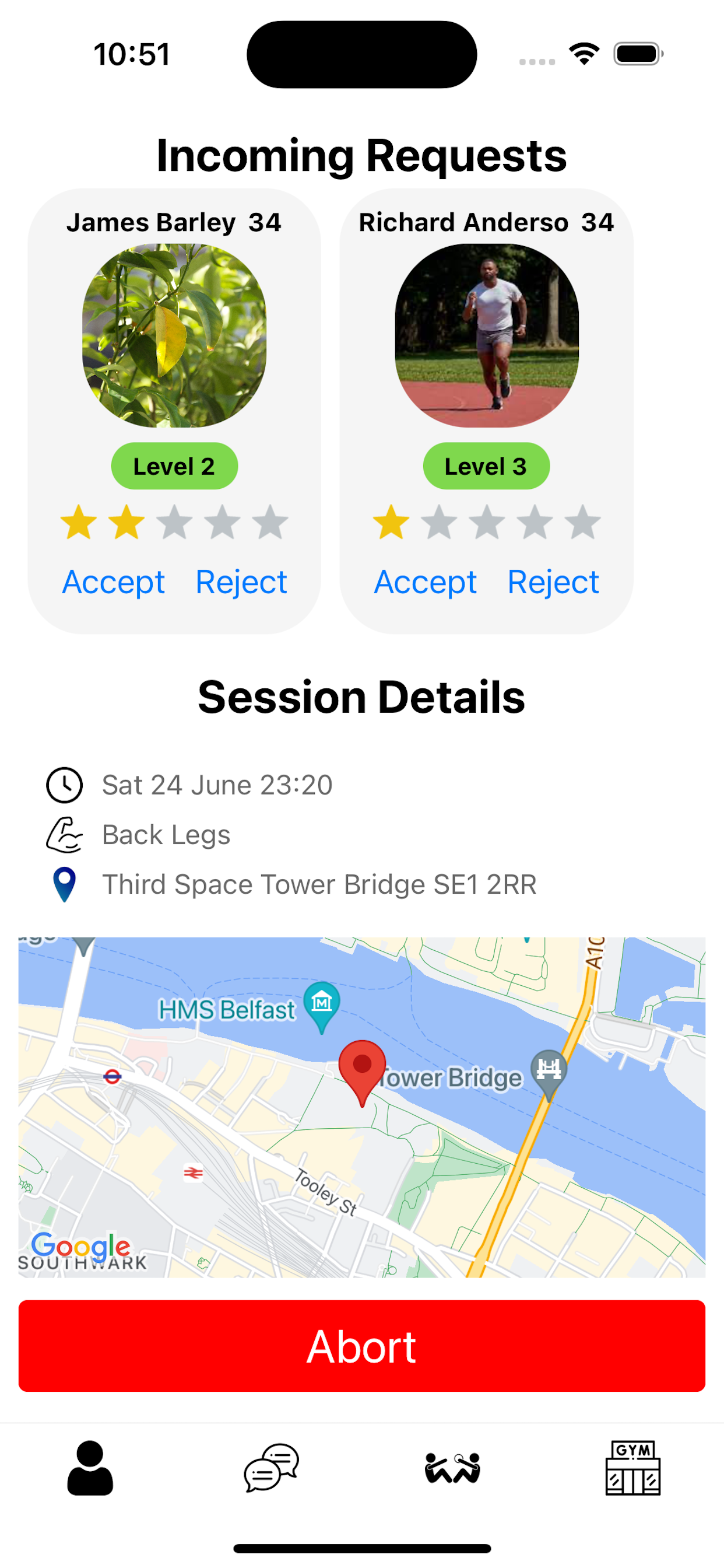The width and height of the screenshot is (724, 1568).
Task: Open the gym tab
Action: [632, 1468]
